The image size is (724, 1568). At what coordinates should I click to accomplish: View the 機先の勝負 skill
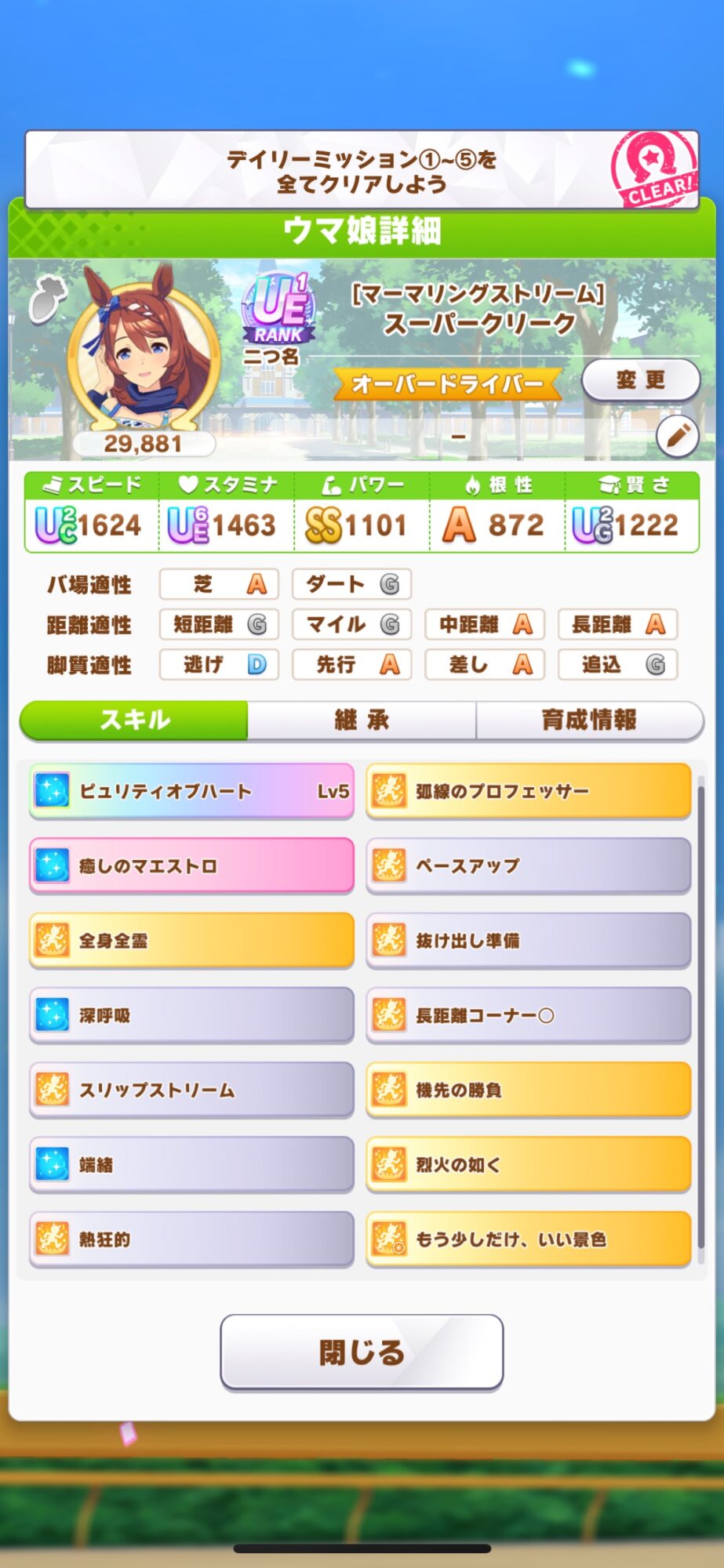(528, 1090)
